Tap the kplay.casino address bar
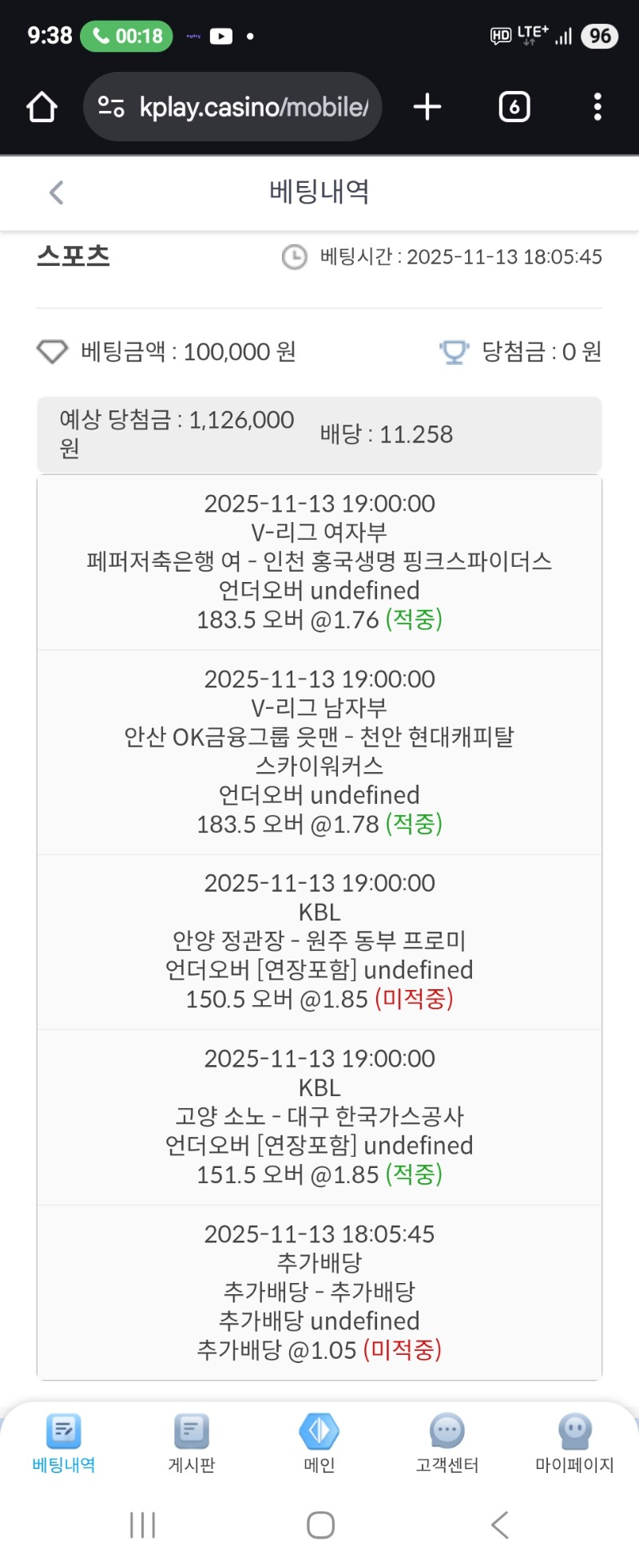Screen dimensions: 639x1568 point(240,107)
